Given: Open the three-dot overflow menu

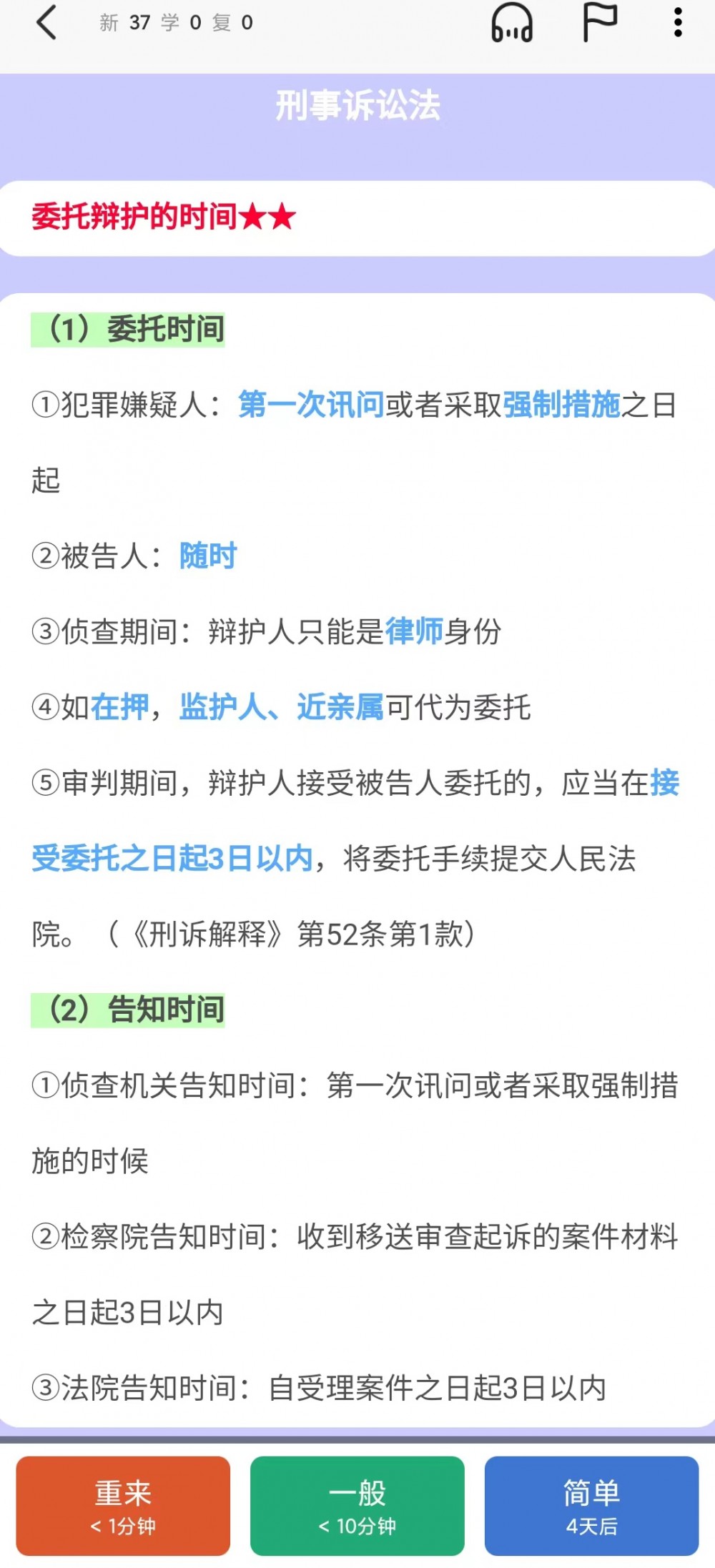Looking at the screenshot, I should (x=678, y=23).
